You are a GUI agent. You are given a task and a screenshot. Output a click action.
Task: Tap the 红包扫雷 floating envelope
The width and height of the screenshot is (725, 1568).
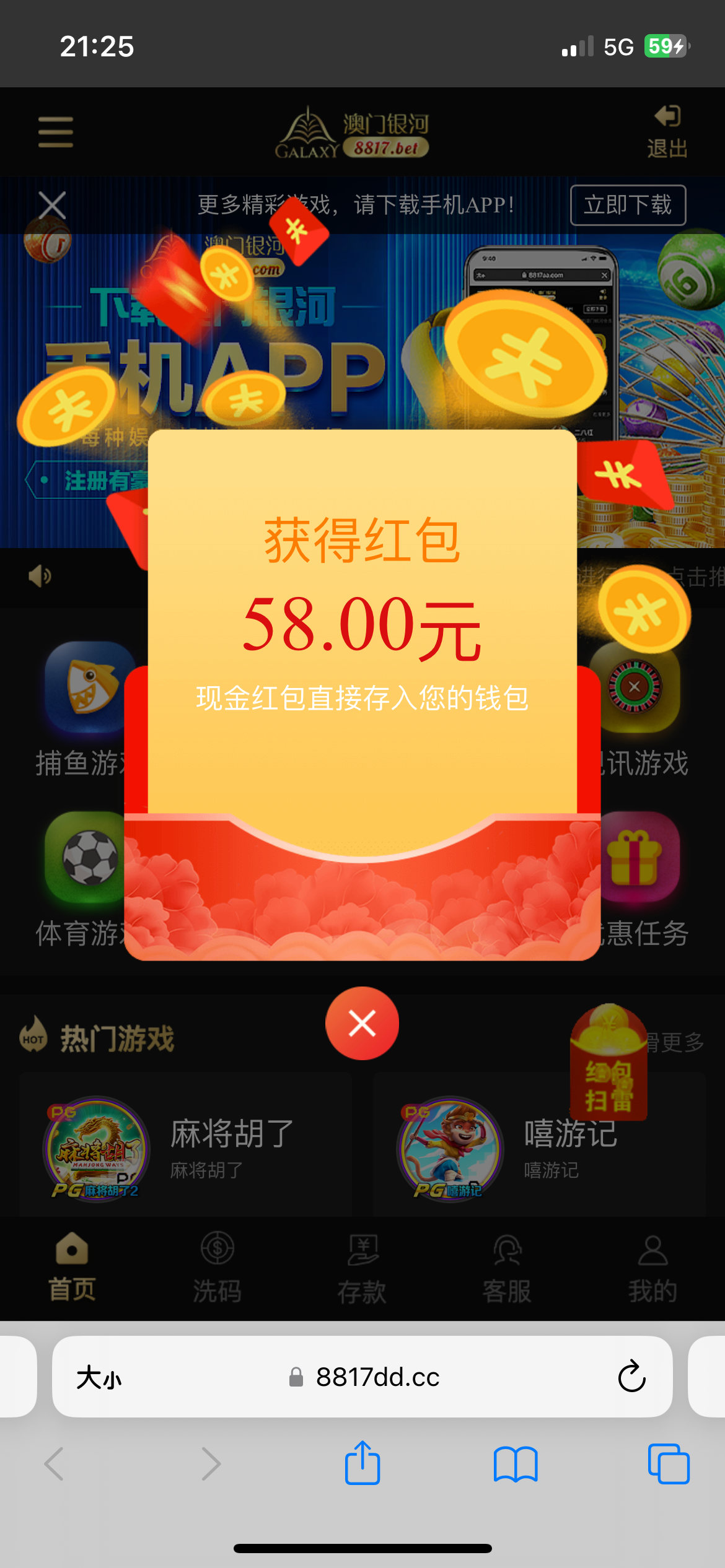tap(609, 1064)
